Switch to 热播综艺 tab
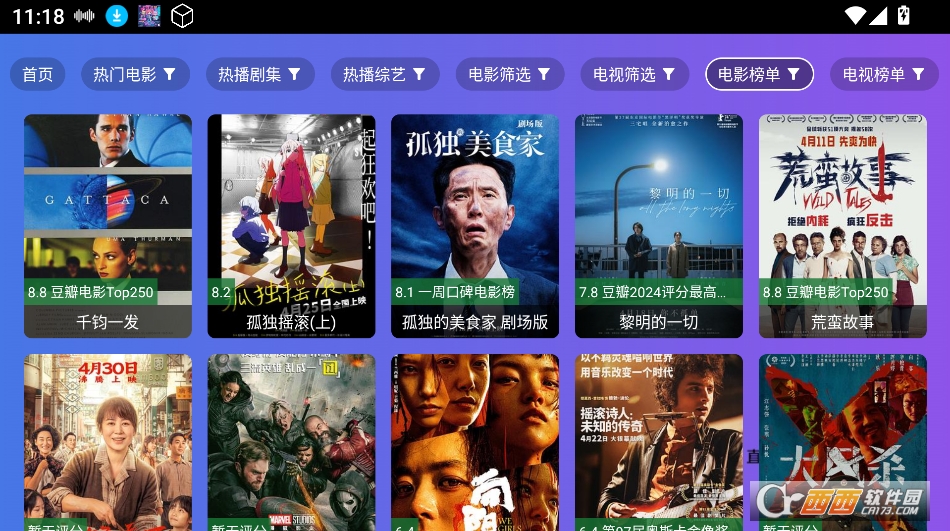The height and width of the screenshot is (531, 950). tap(385, 74)
